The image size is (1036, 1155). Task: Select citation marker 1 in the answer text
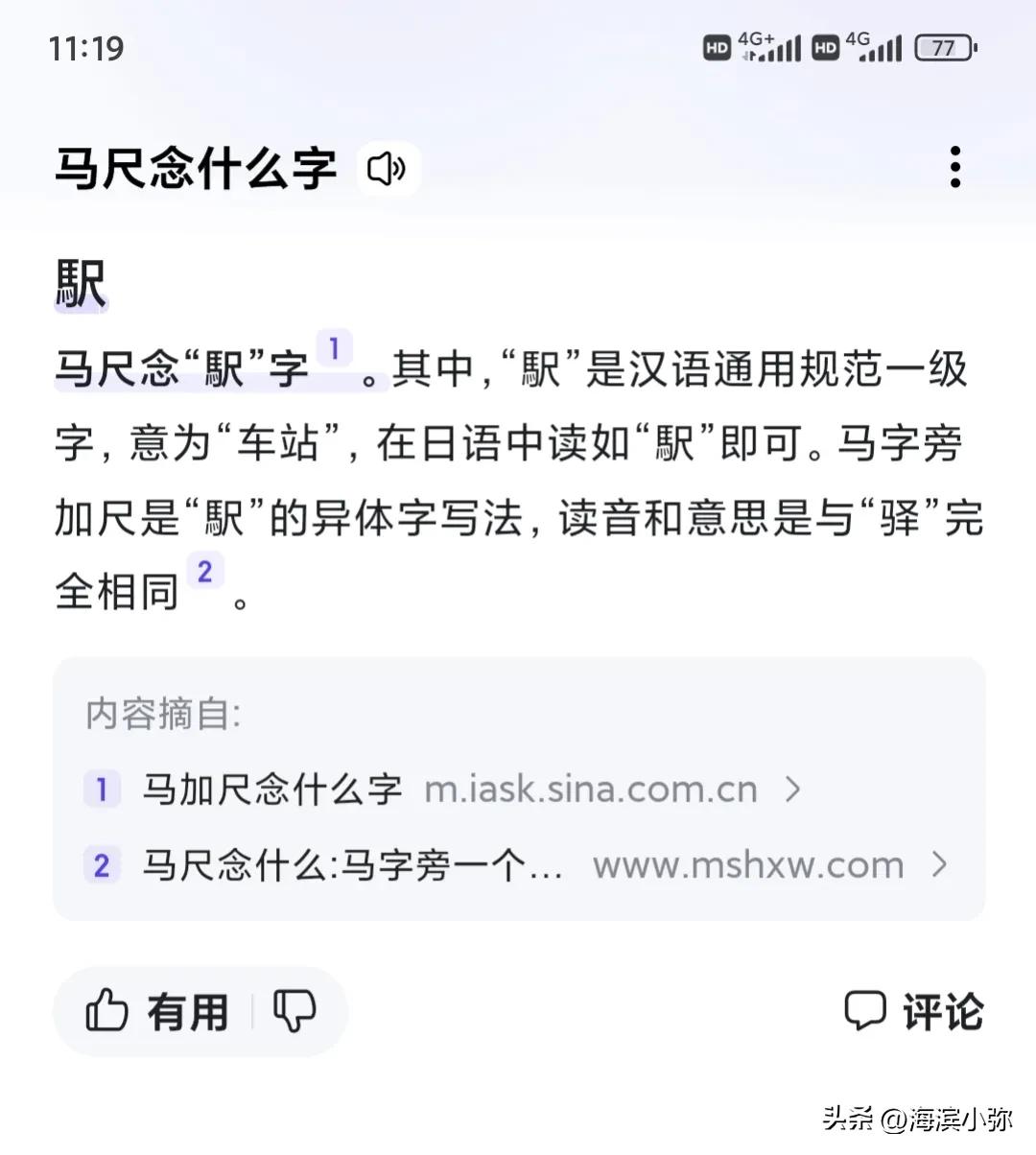pyautogui.click(x=335, y=350)
